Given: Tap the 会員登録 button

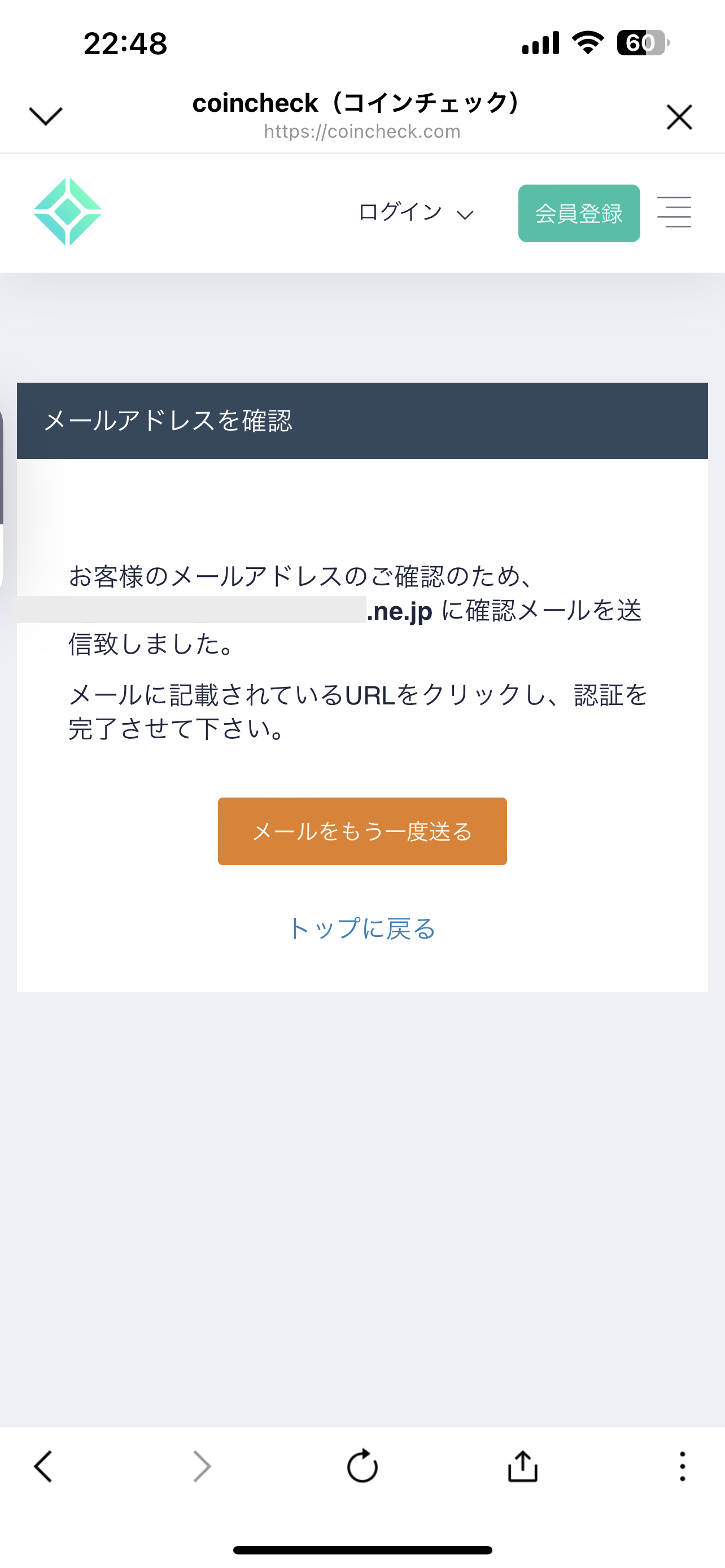Looking at the screenshot, I should point(579,213).
